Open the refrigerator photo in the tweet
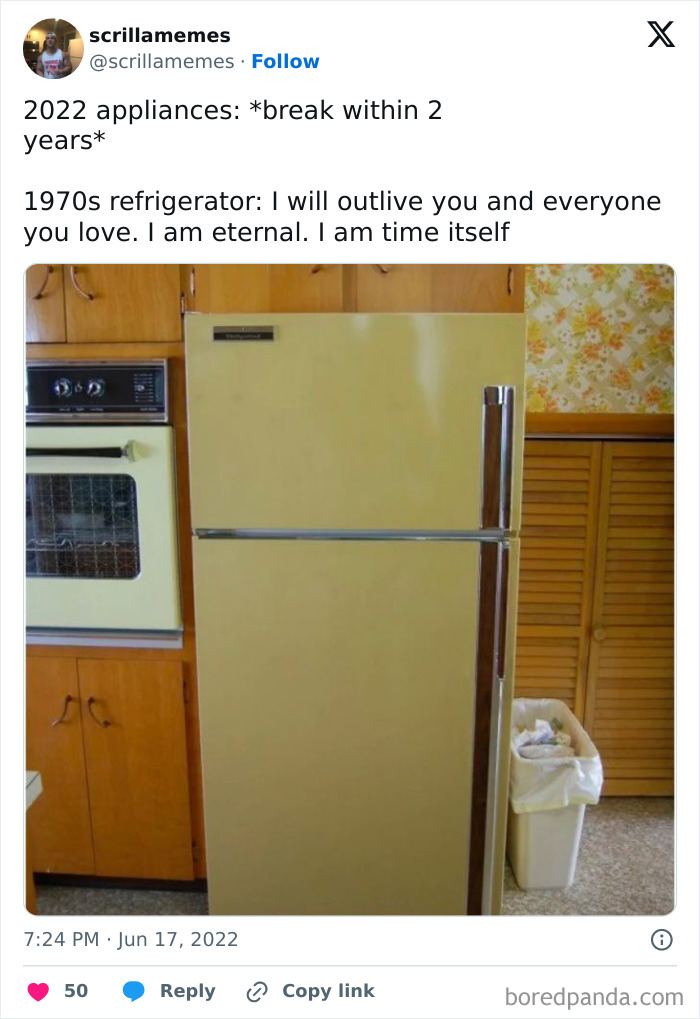The image size is (700, 1019). click(350, 589)
